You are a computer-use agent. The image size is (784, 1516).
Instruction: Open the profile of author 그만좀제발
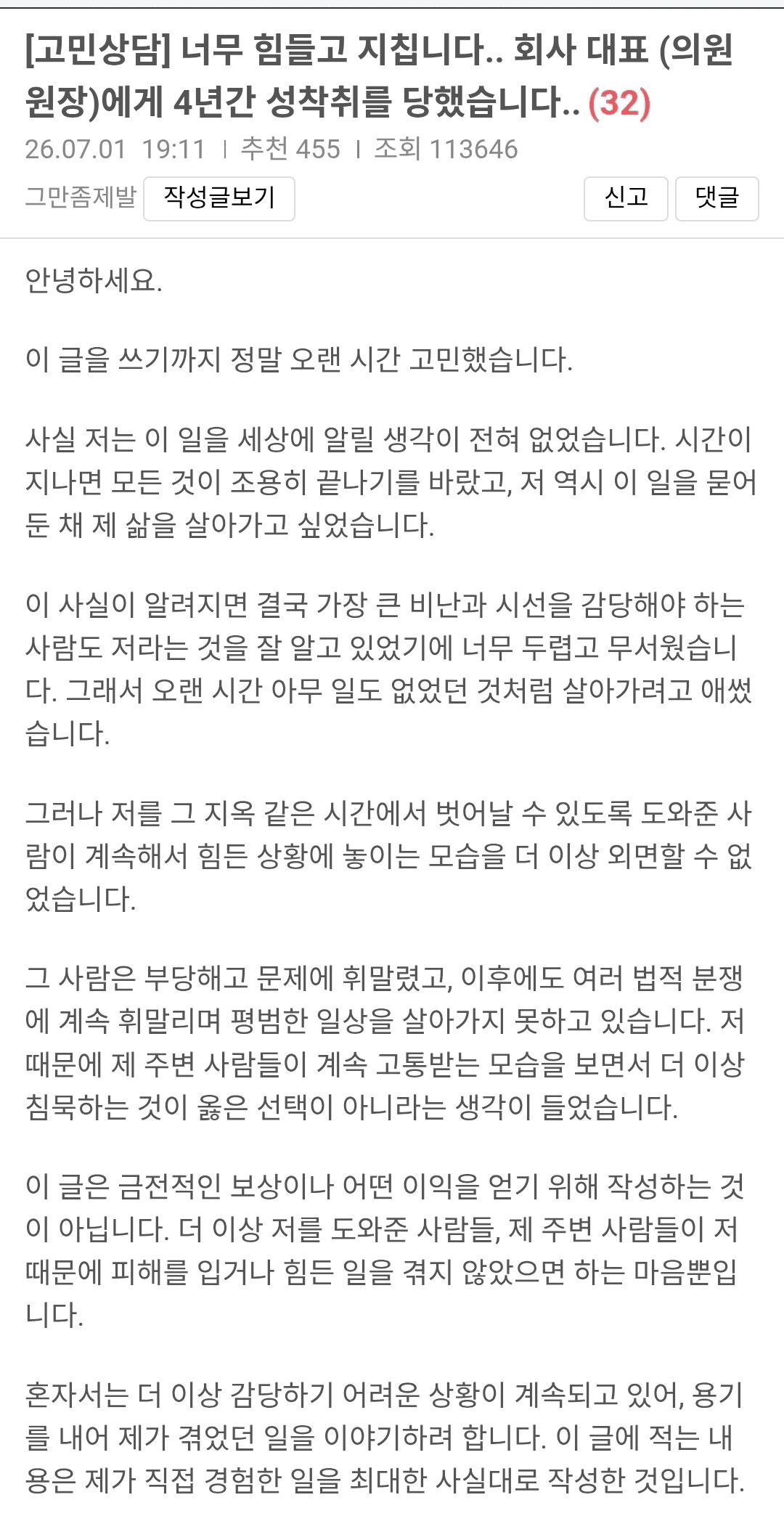coord(81,197)
